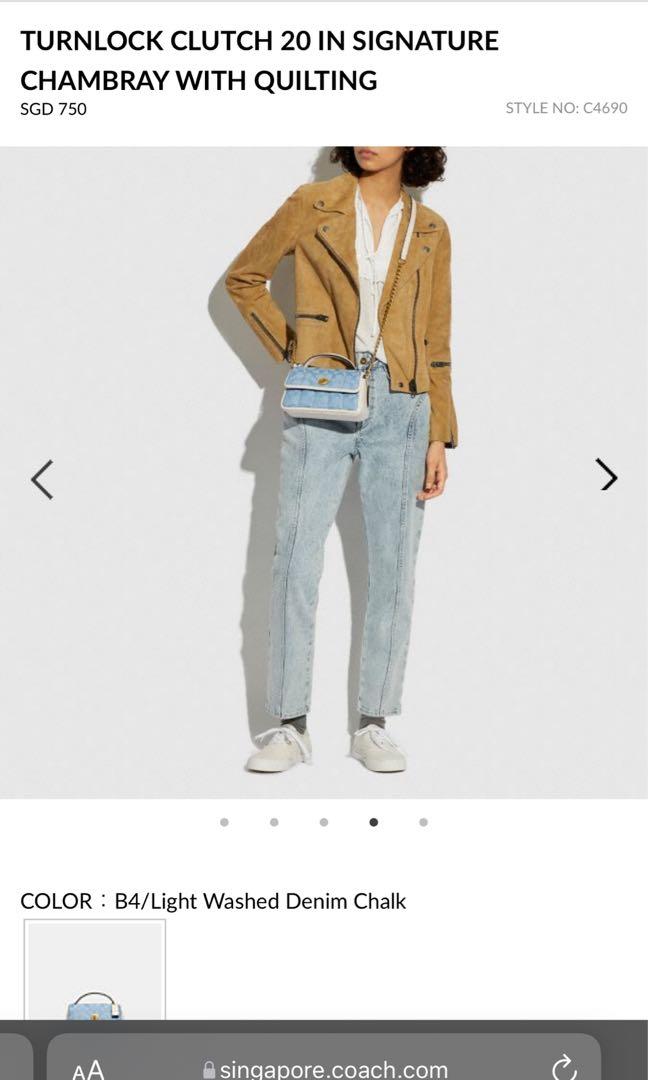The image size is (648, 1080).
Task: Open the model product photo
Action: coord(330,470)
